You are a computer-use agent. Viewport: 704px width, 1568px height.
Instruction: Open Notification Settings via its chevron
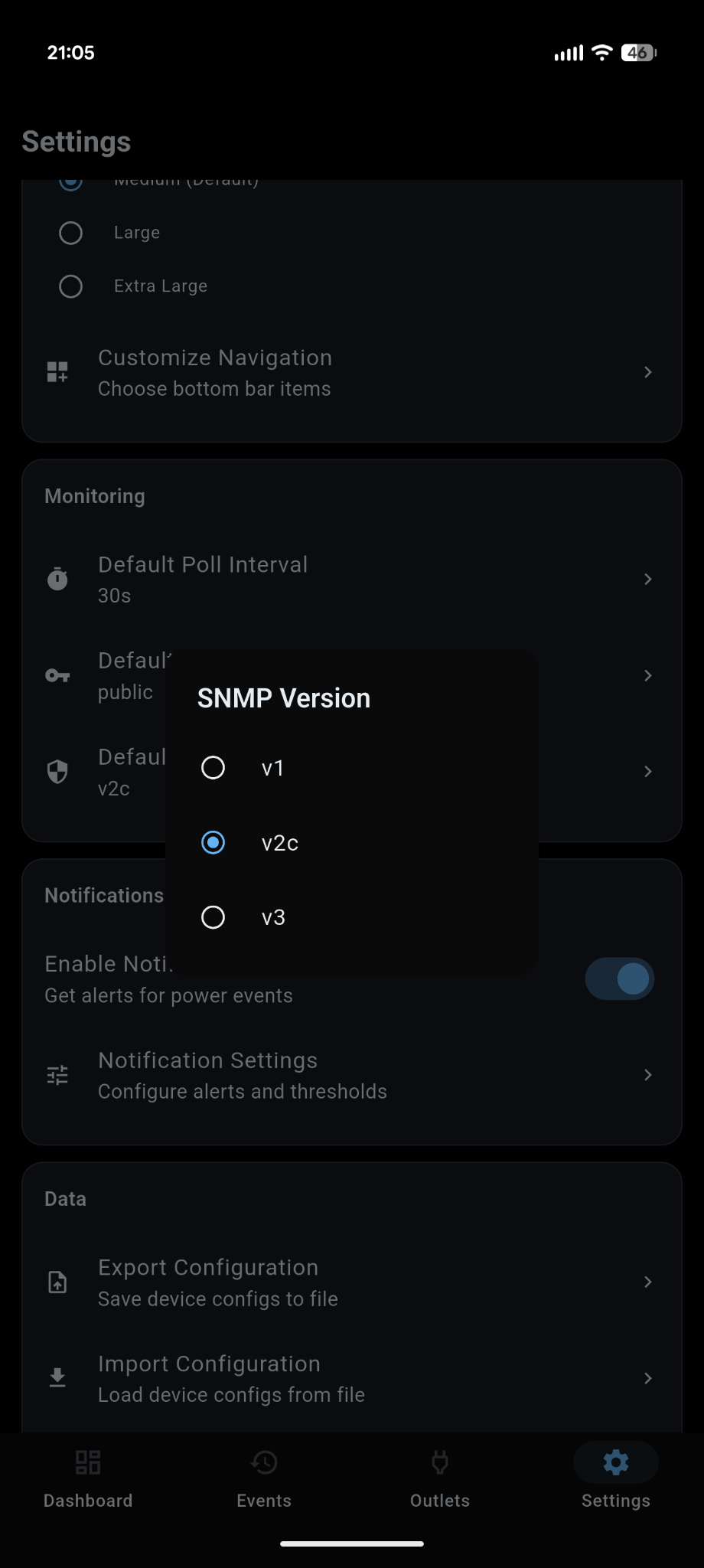click(647, 1075)
